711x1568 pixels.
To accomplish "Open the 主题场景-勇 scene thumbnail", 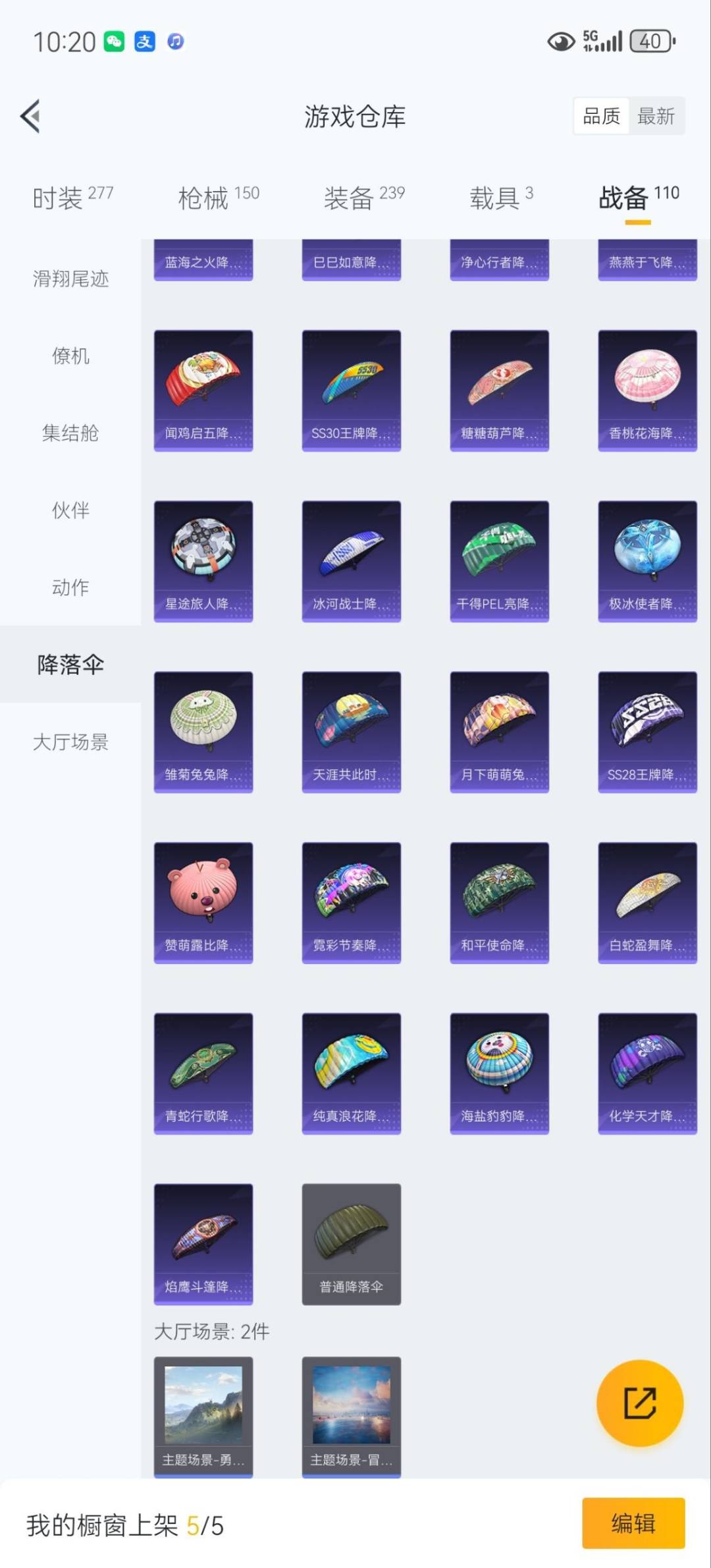I will pyautogui.click(x=203, y=1416).
